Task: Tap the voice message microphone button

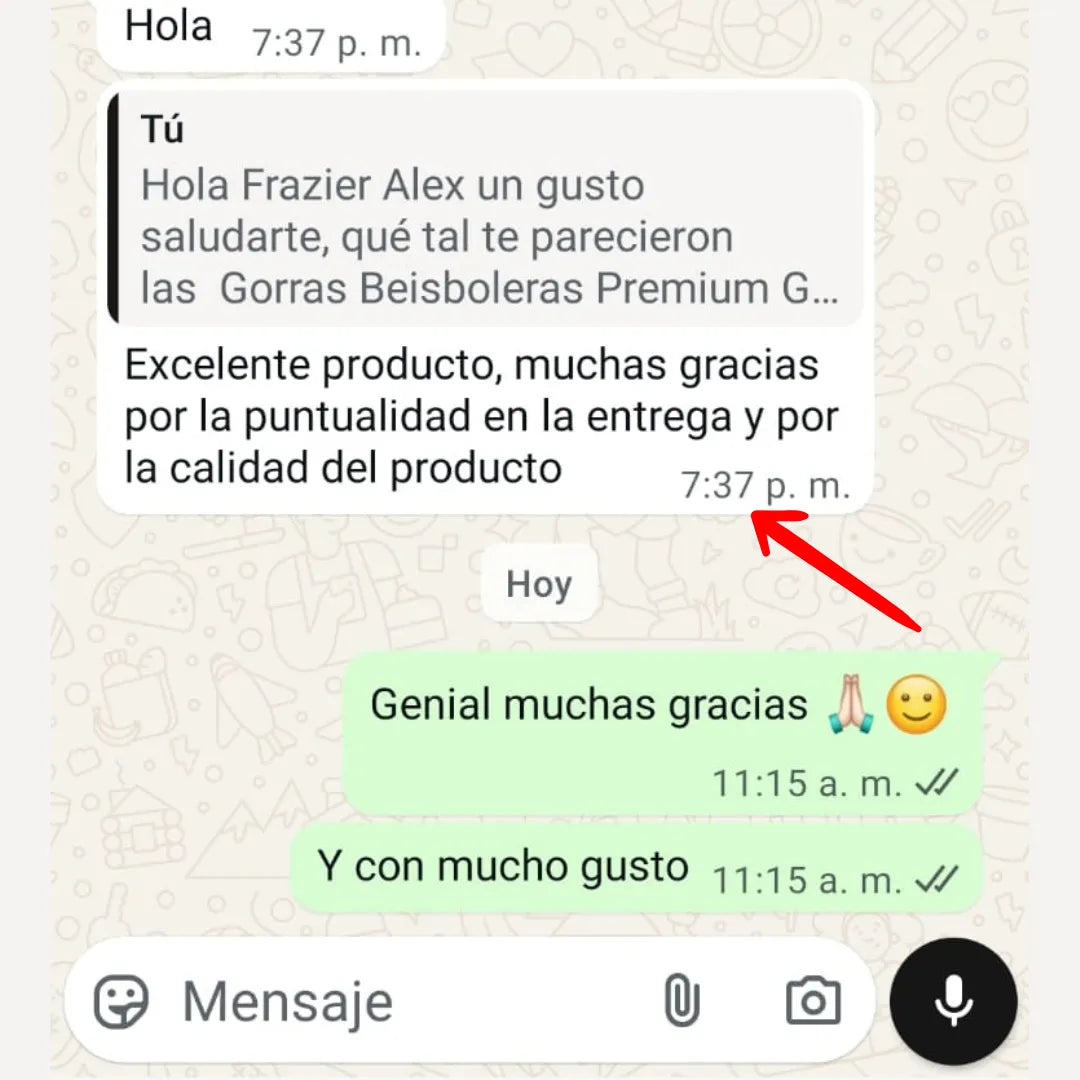Action: (953, 1001)
